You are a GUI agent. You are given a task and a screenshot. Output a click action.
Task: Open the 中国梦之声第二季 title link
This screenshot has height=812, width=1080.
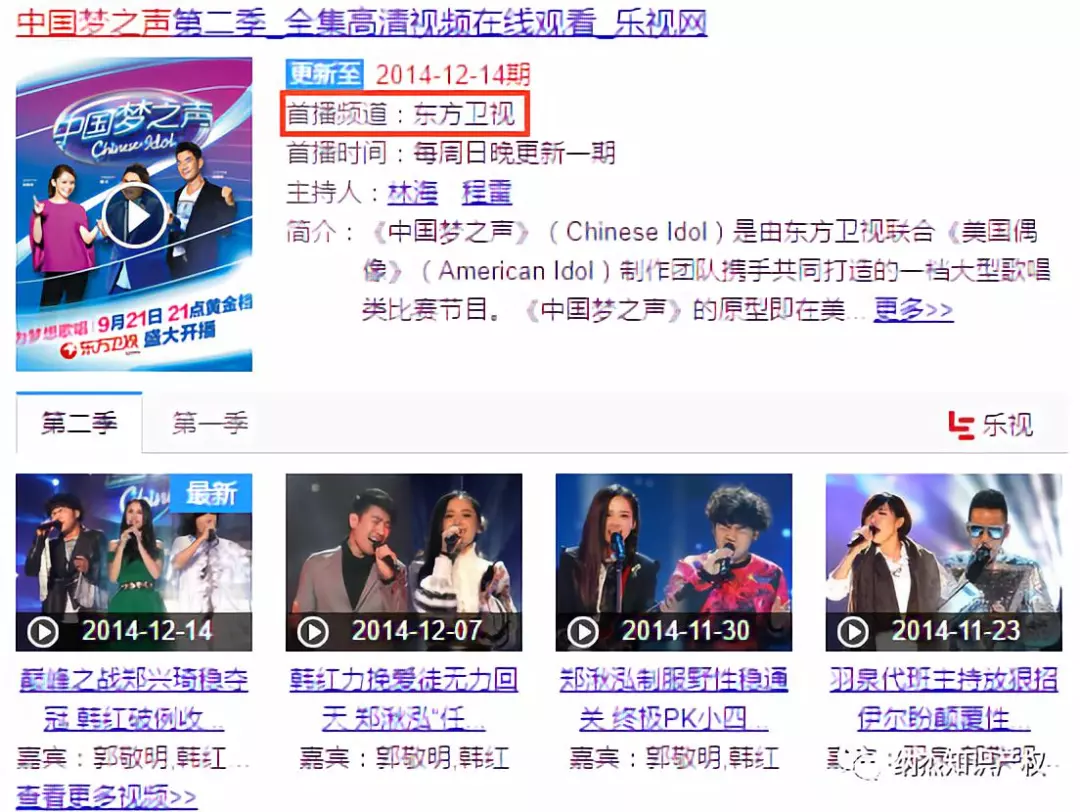[x=360, y=23]
